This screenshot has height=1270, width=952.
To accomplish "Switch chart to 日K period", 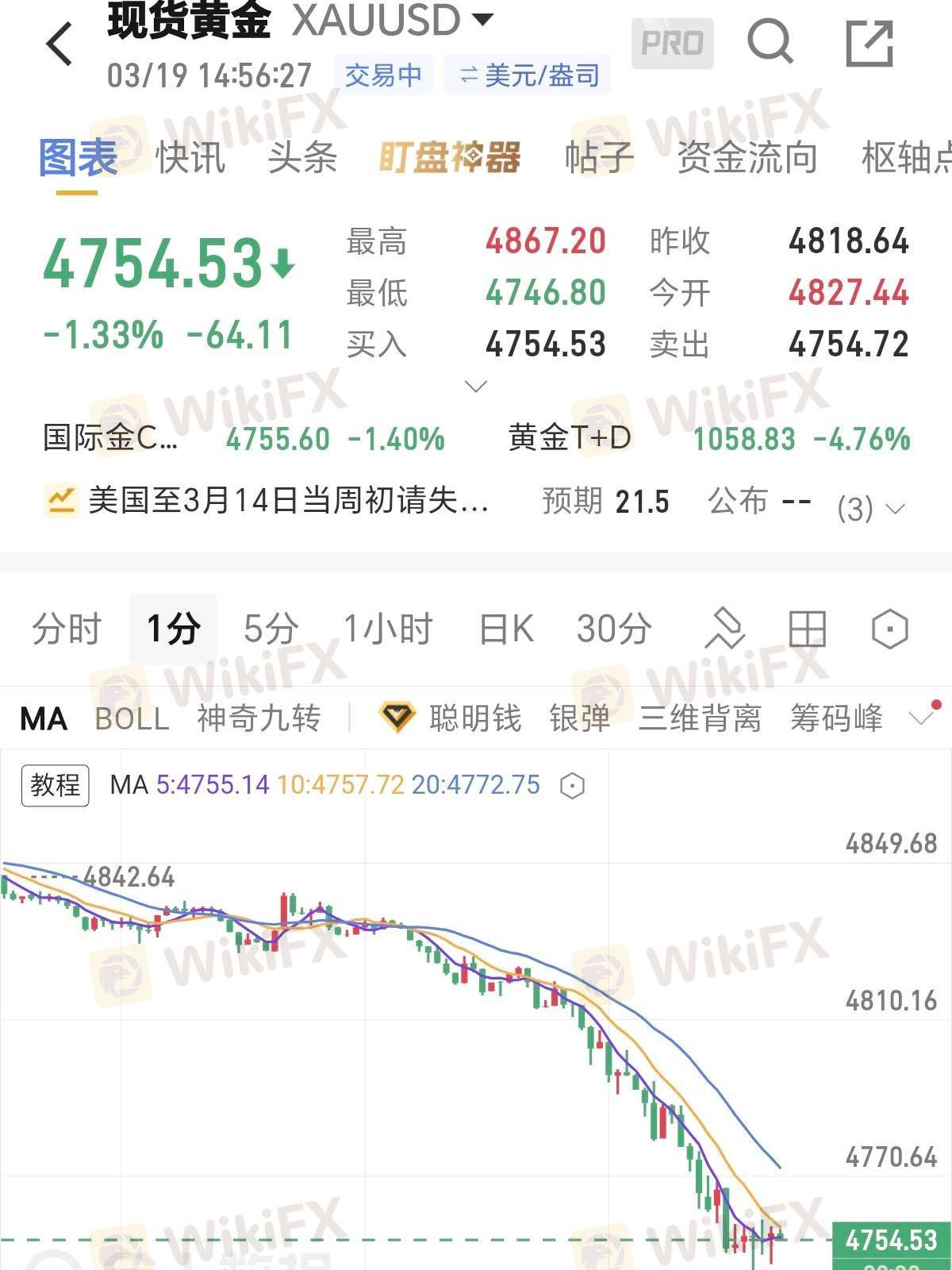I will click(x=506, y=629).
